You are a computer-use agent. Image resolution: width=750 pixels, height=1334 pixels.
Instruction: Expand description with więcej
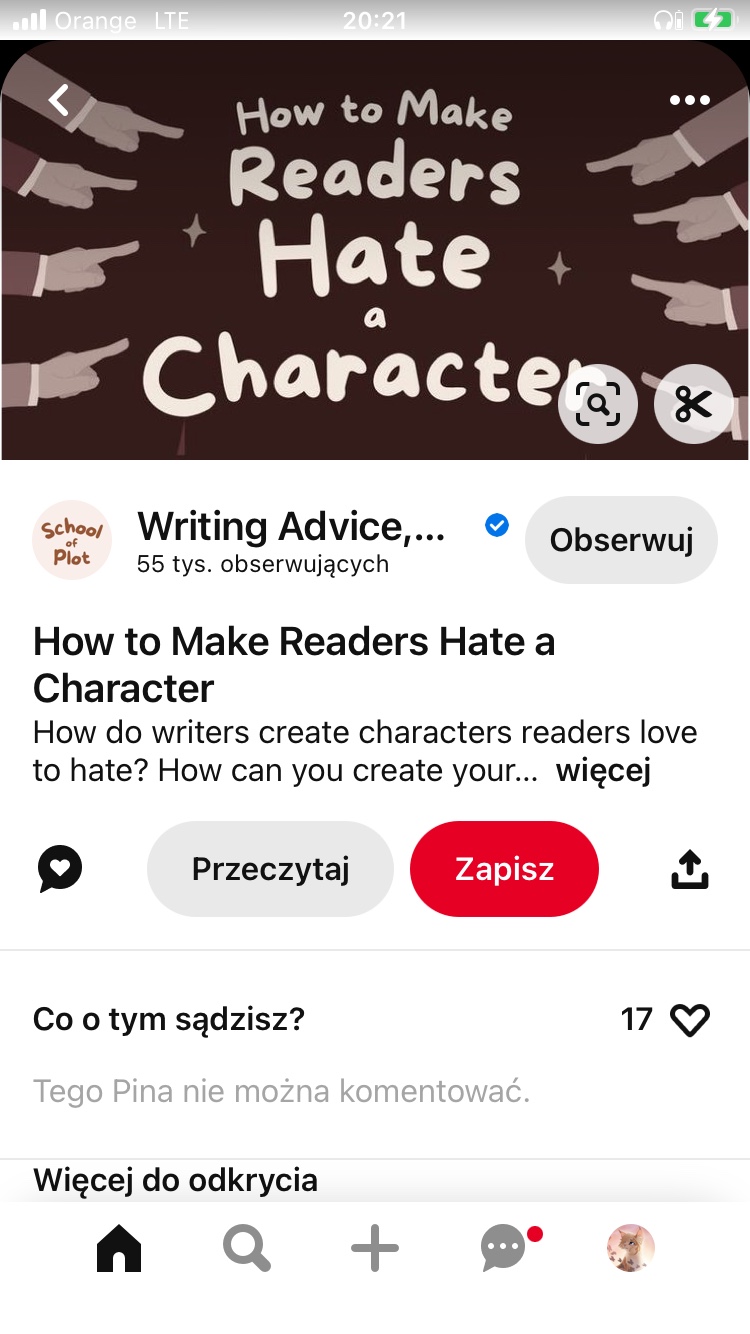603,771
